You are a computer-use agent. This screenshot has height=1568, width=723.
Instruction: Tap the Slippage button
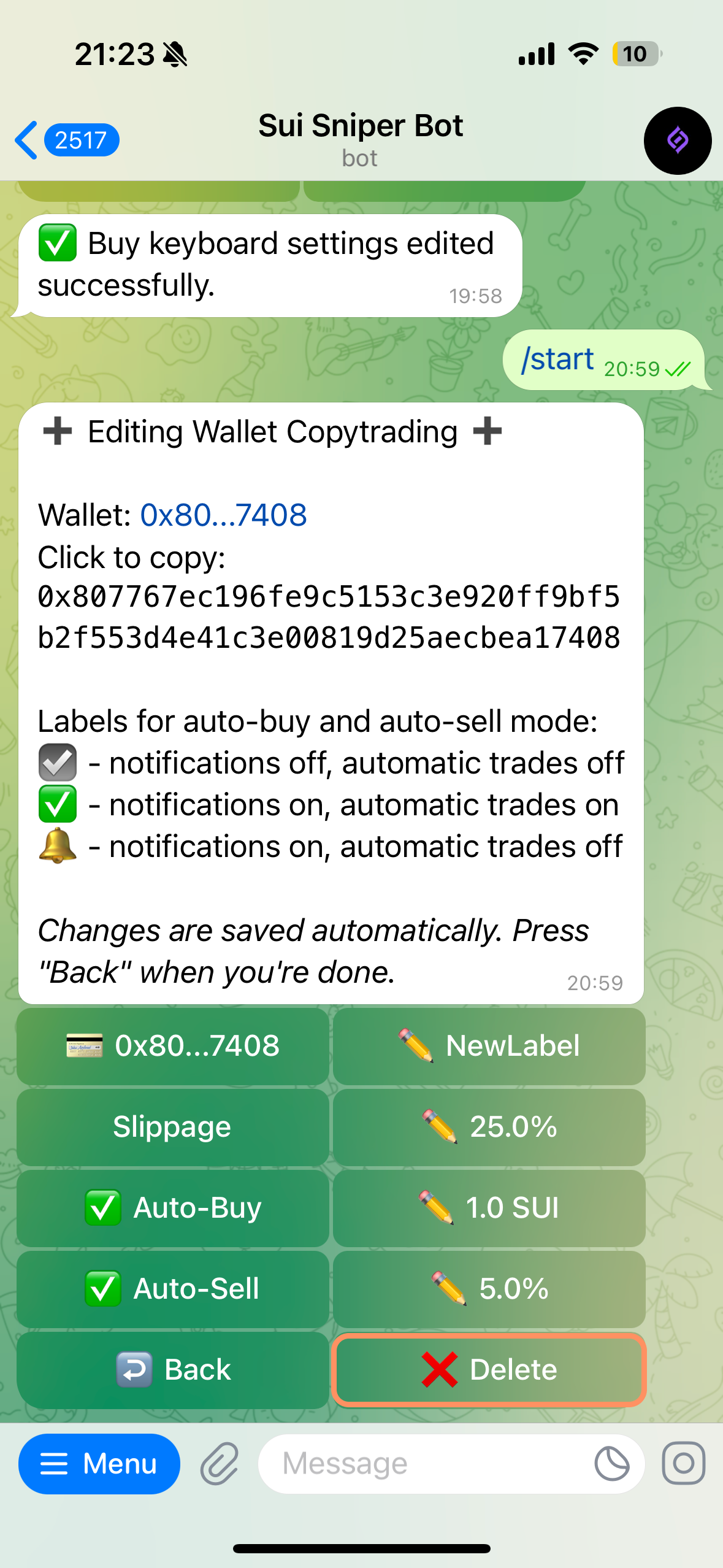click(x=173, y=1127)
